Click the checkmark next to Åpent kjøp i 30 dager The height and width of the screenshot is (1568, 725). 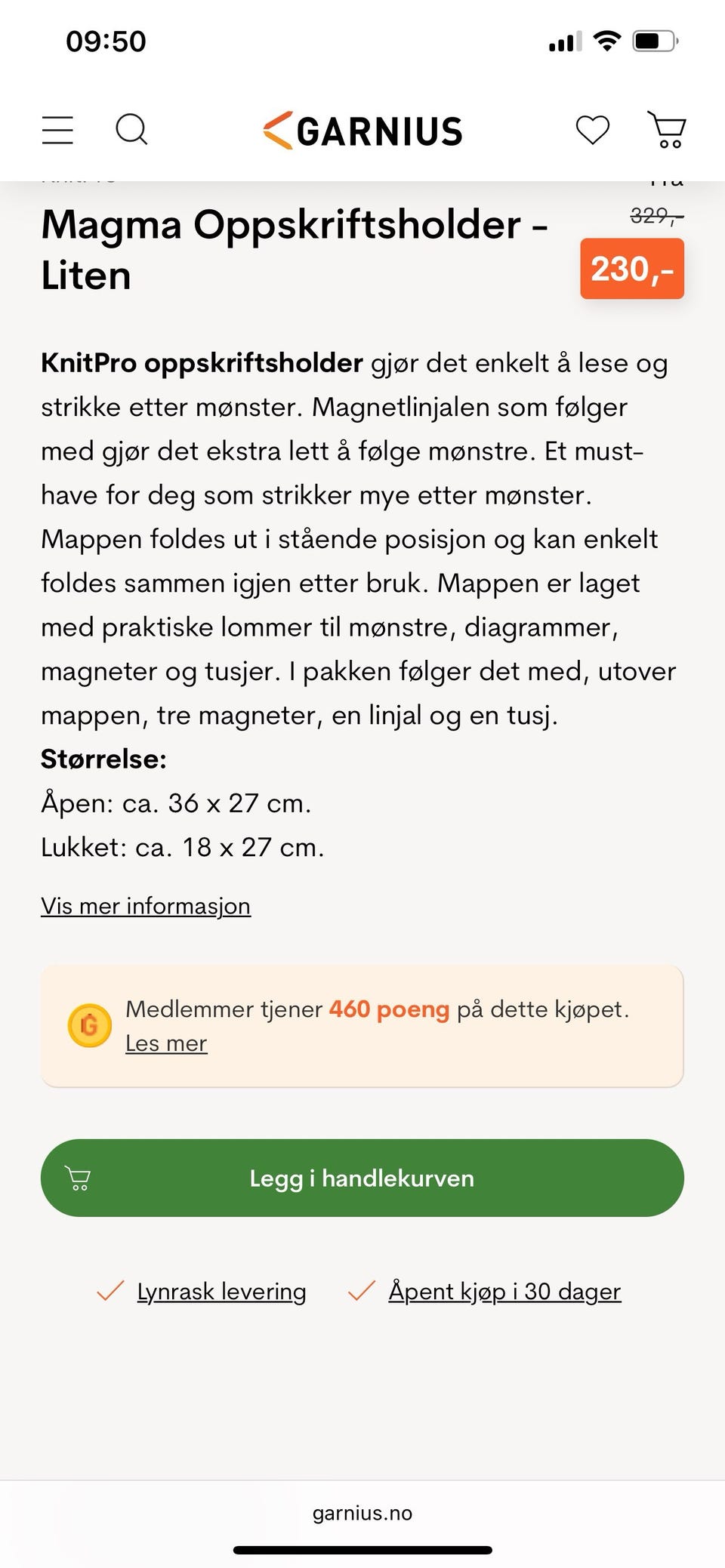pyautogui.click(x=362, y=1291)
